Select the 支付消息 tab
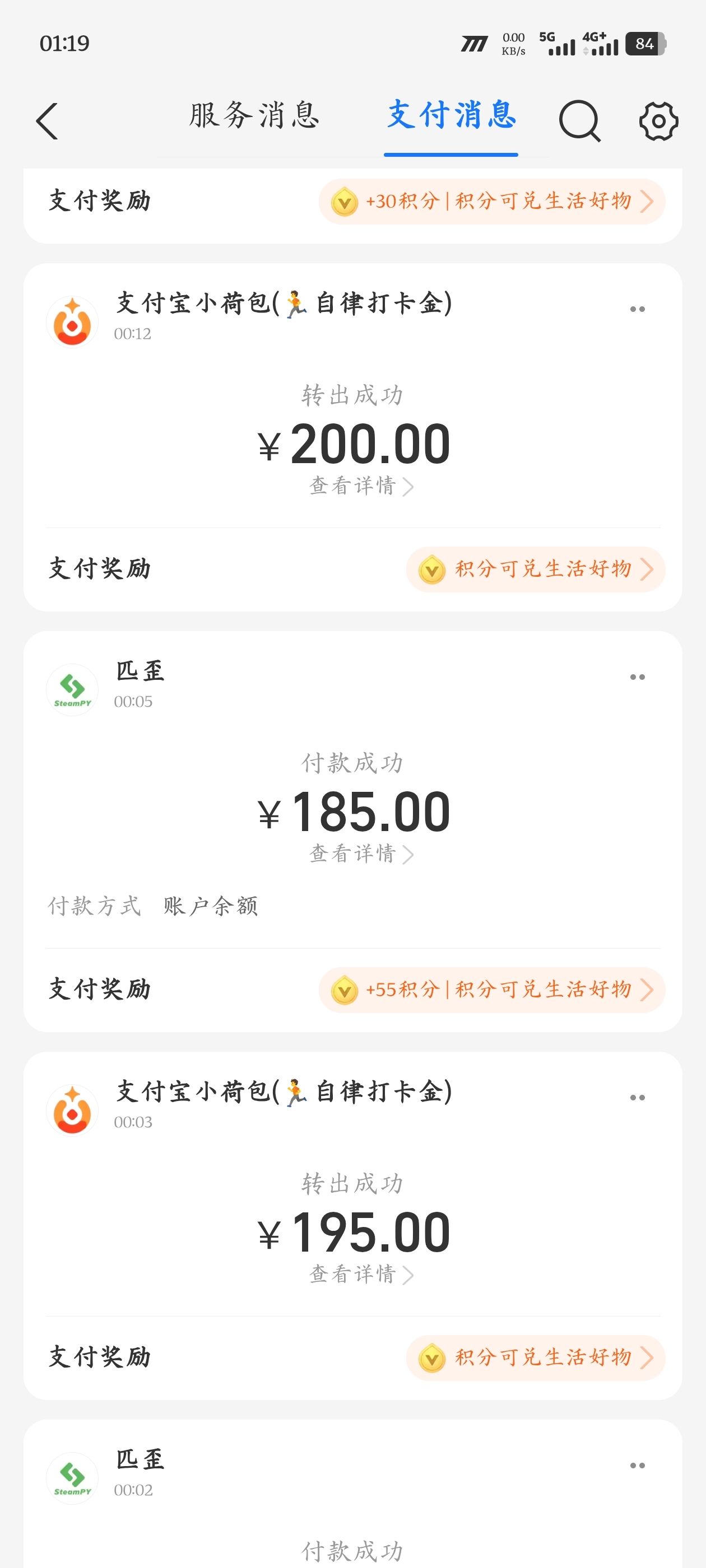The width and height of the screenshot is (706, 1568). [x=452, y=116]
